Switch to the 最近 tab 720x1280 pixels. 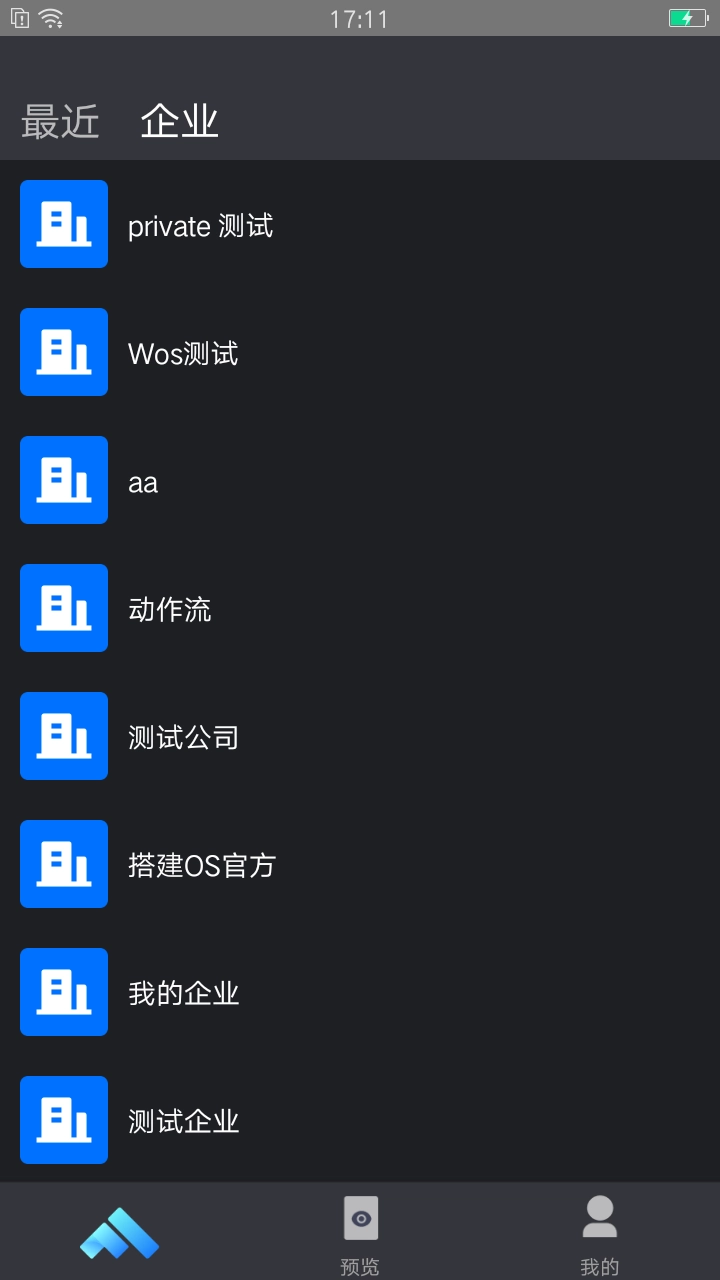pos(60,120)
